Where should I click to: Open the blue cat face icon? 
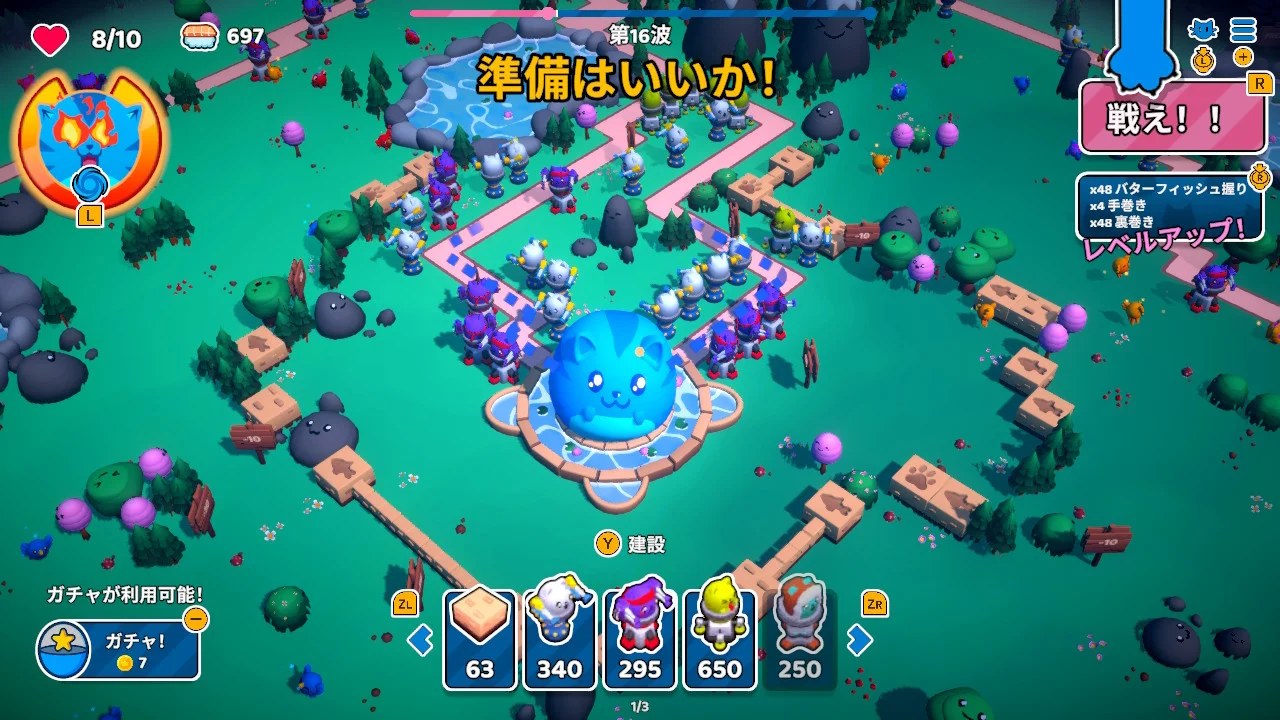[x=1201, y=30]
